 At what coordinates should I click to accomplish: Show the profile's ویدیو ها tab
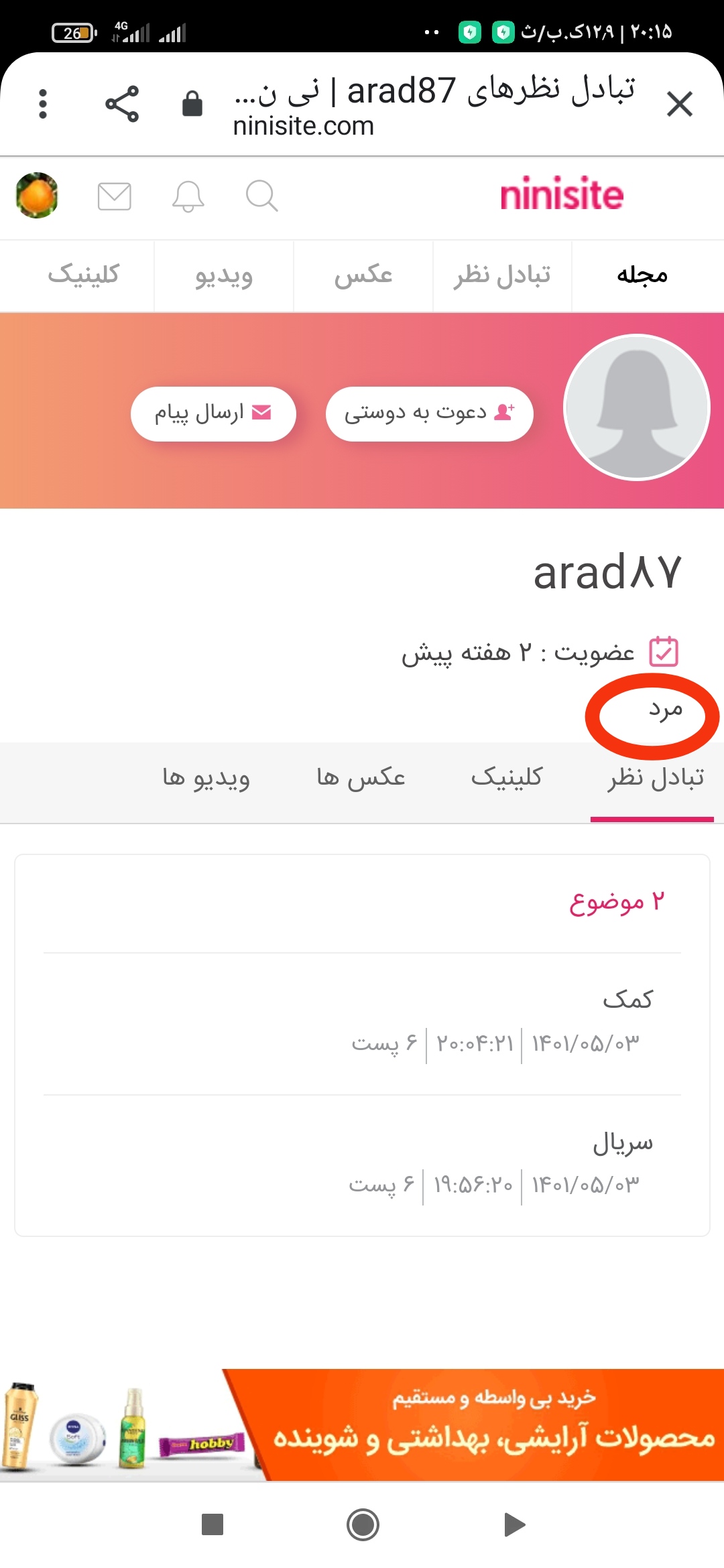206,777
